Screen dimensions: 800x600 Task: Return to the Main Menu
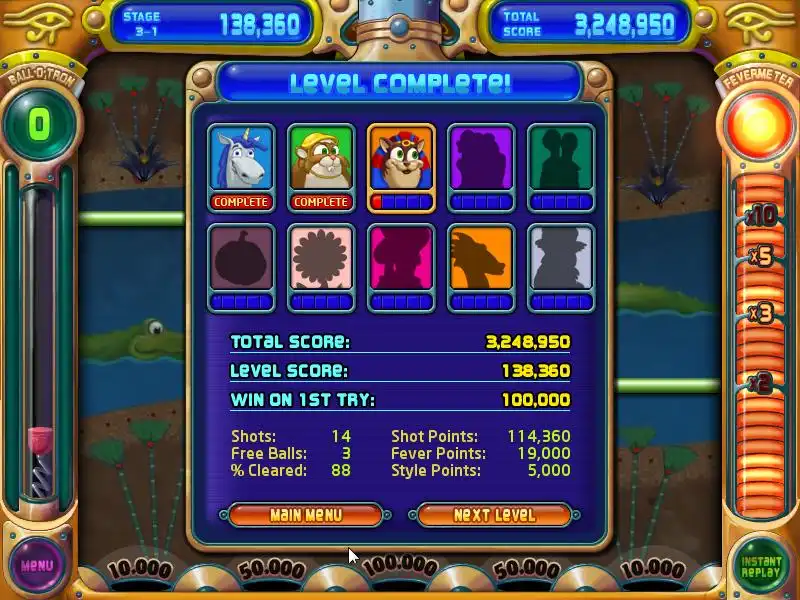tap(305, 515)
